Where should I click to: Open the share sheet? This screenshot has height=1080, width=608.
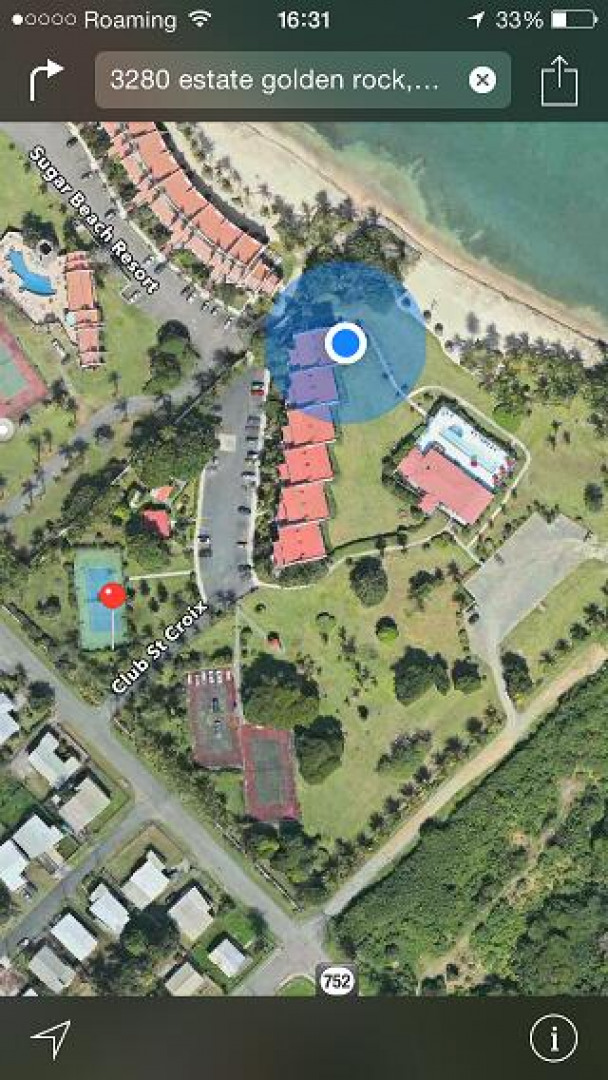coord(560,80)
